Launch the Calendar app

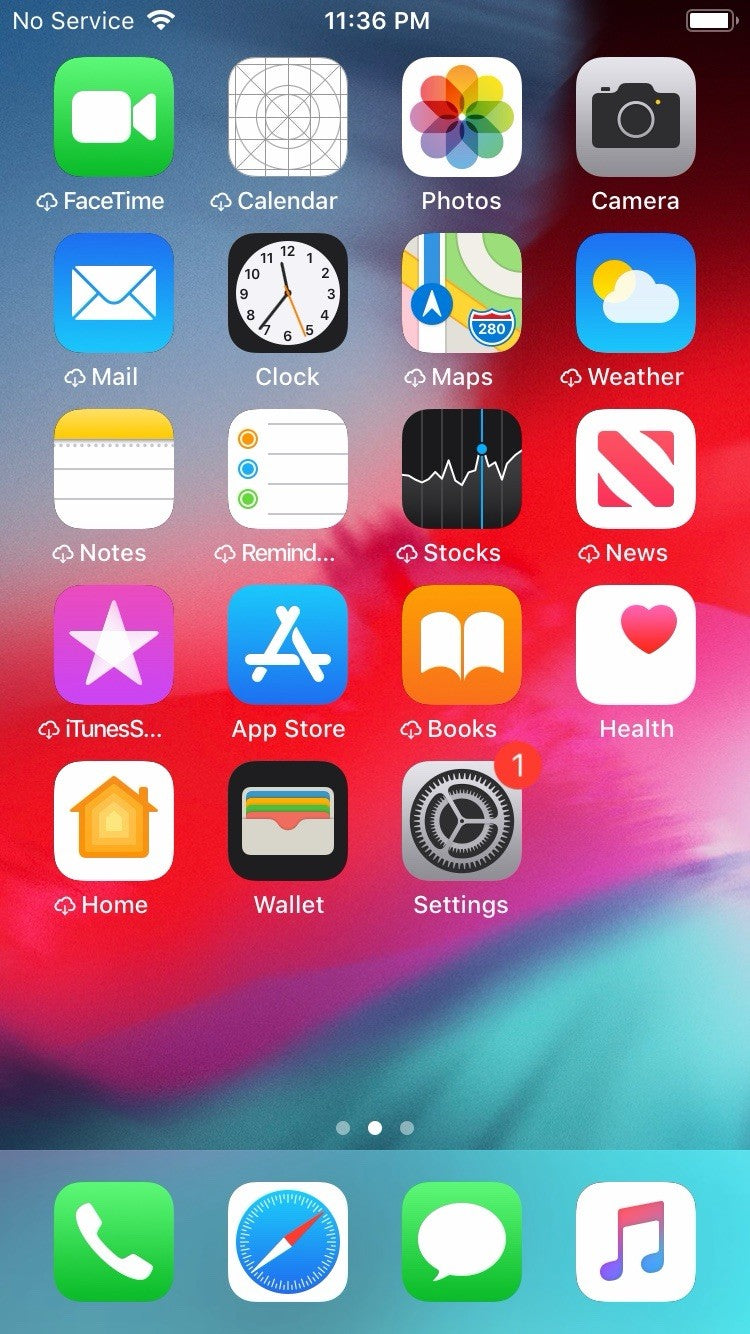(288, 115)
